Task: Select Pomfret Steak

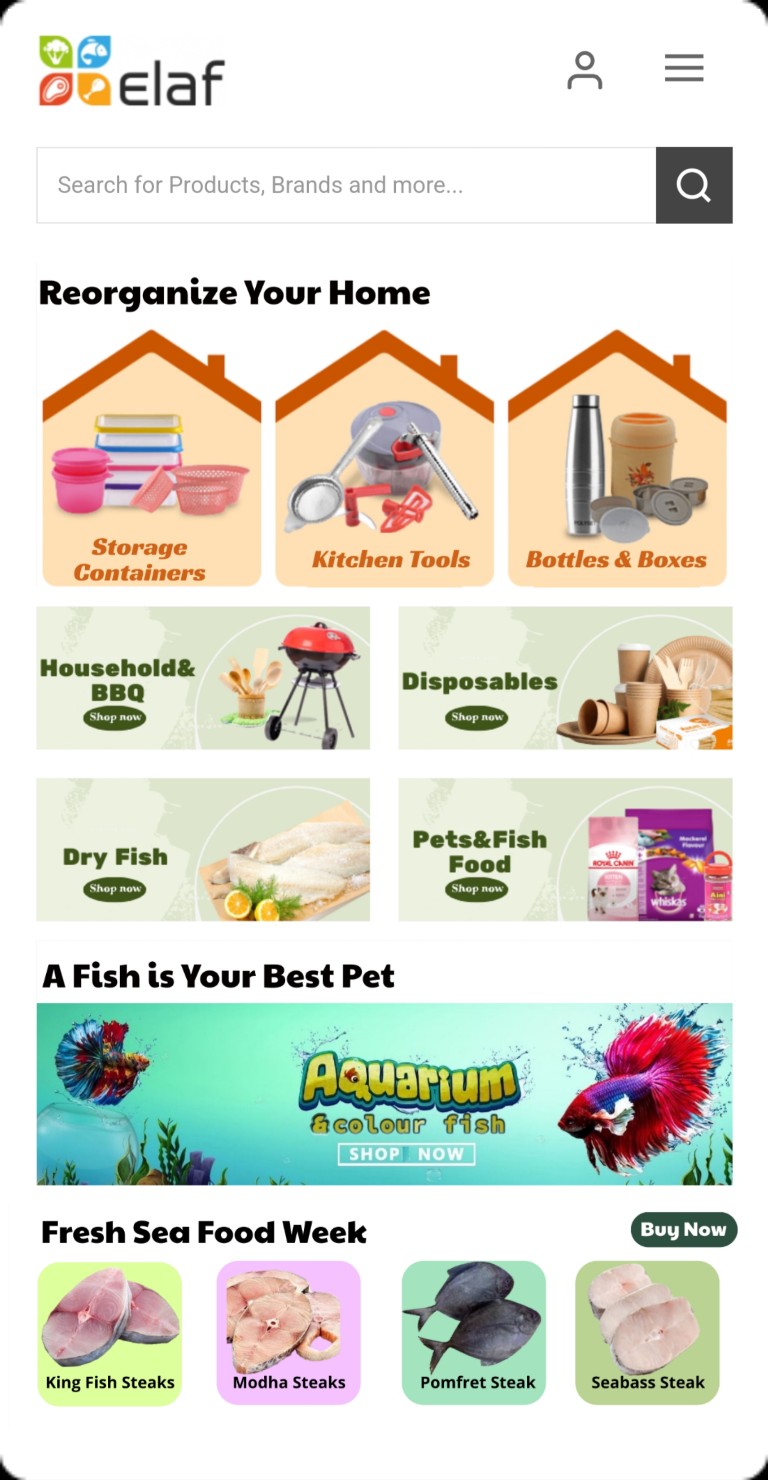Action: 474,1333
